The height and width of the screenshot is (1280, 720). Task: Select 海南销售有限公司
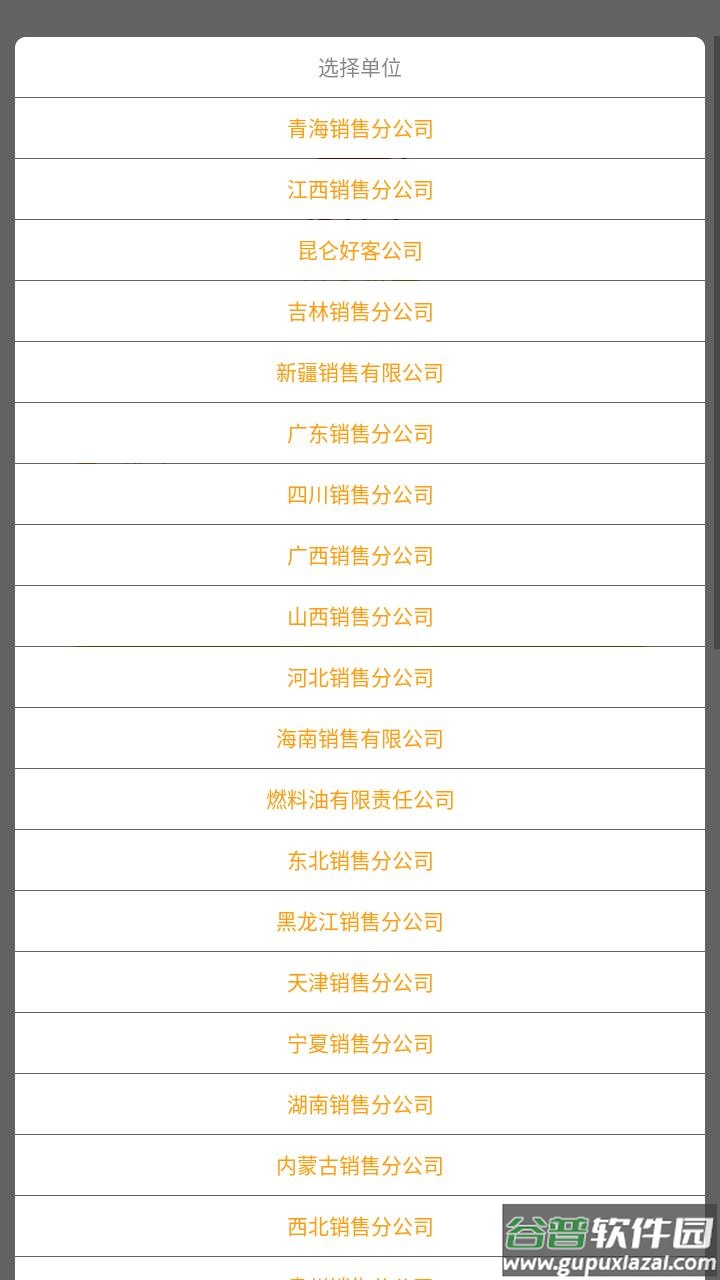coord(360,738)
